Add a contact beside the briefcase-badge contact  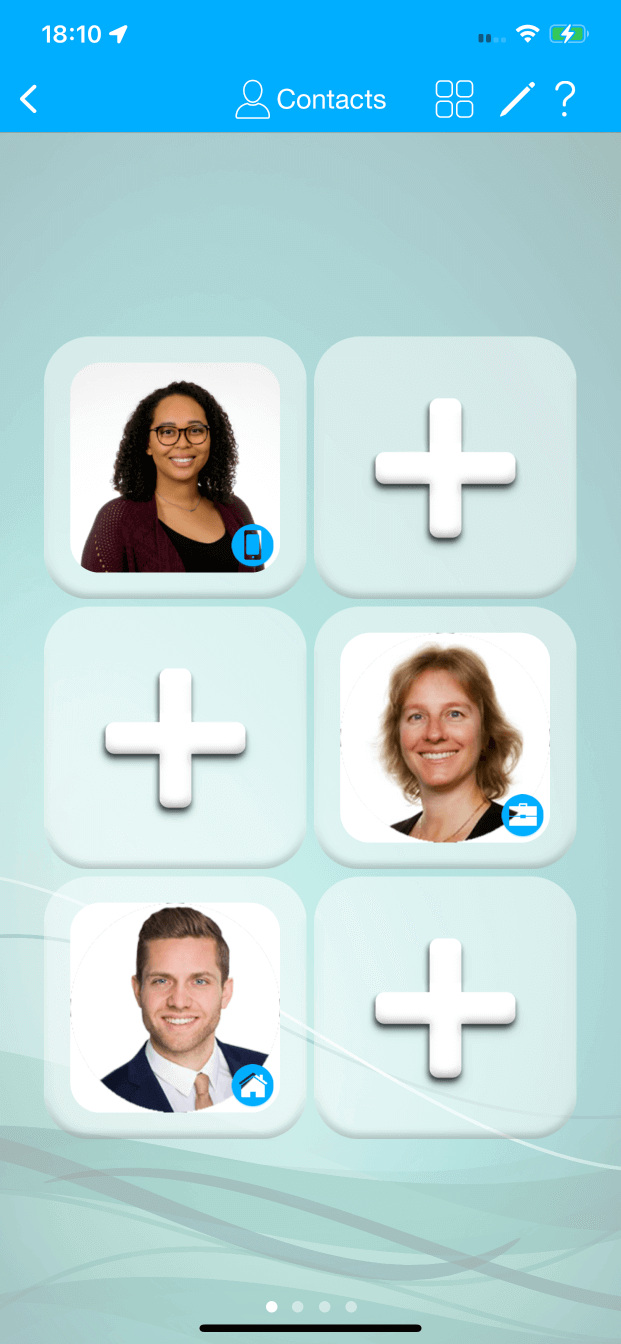(175, 737)
